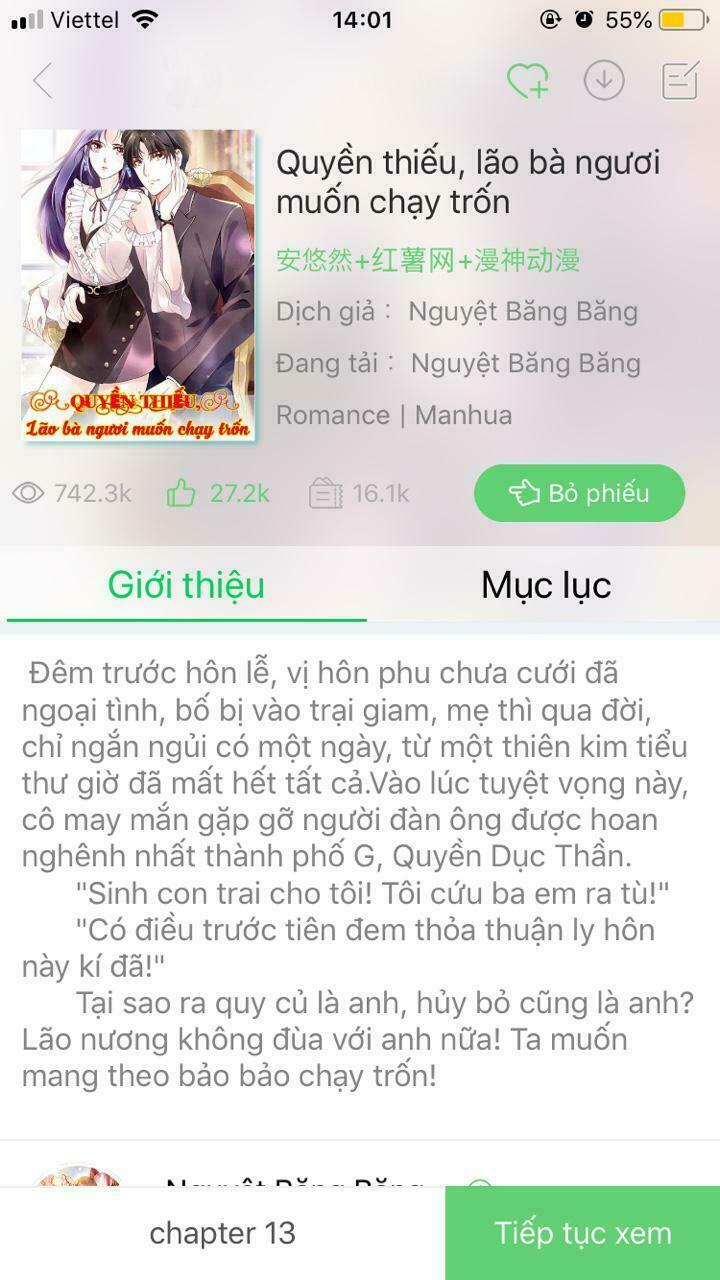Open the review editor icon at top right
Image resolution: width=720 pixels, height=1280 pixels.
679,80
